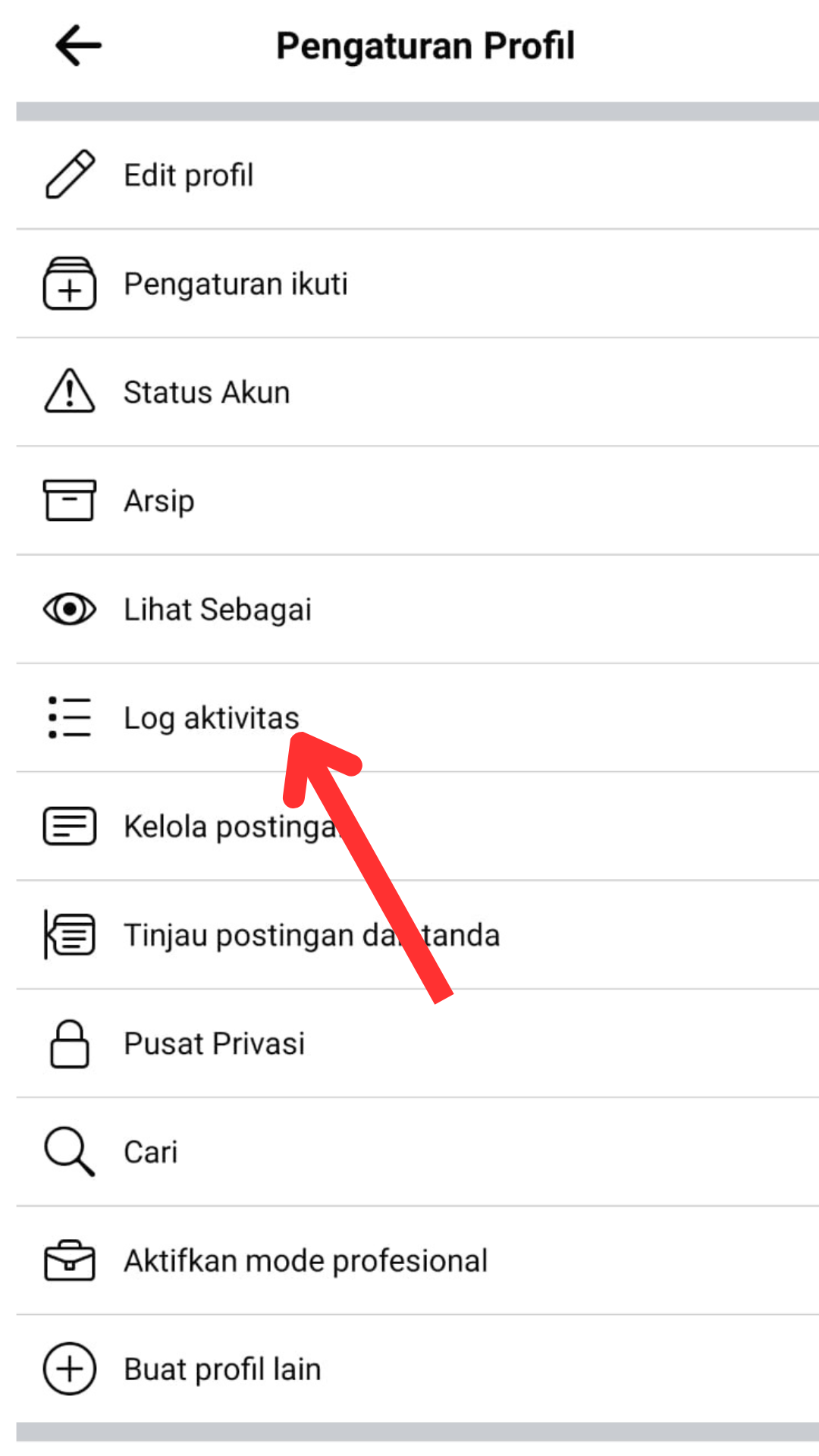Screen dimensions: 819x1456
Task: Tap the Cari row
Action: pyautogui.click(x=417, y=1151)
